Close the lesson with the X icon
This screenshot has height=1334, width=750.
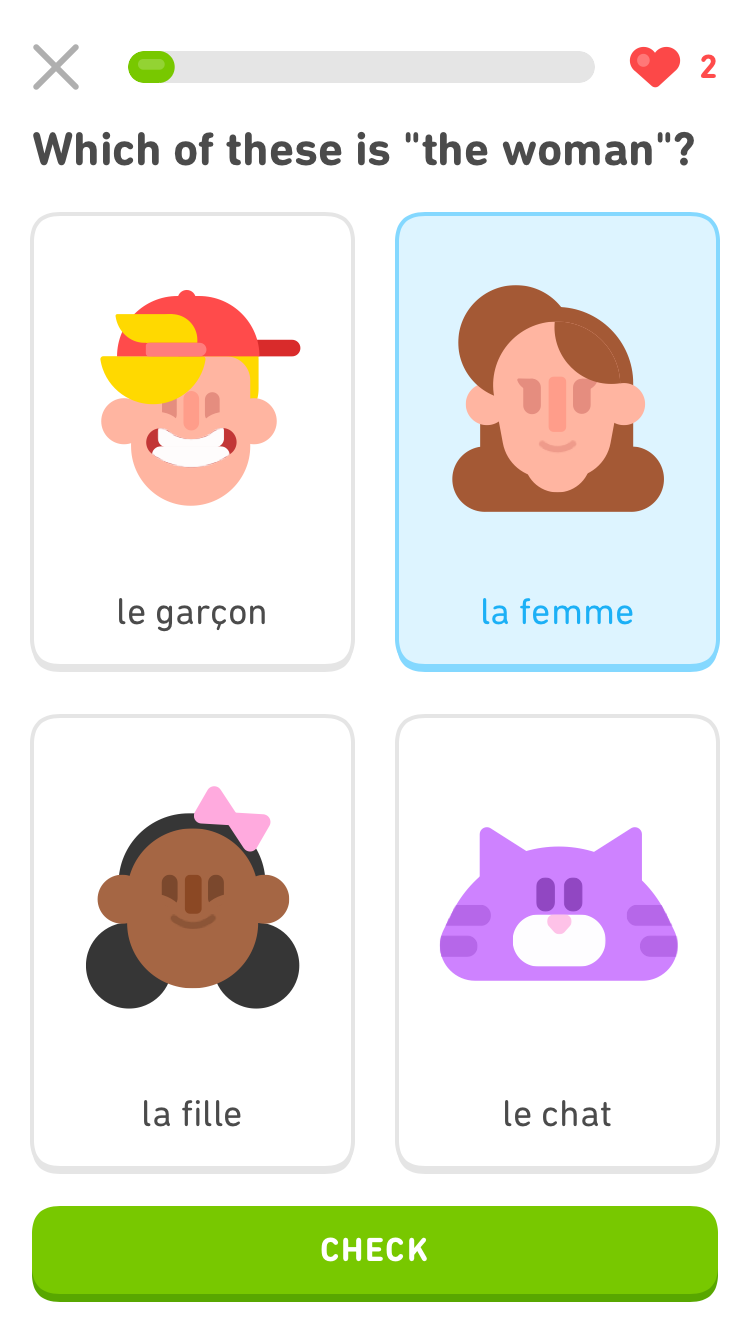(x=56, y=67)
